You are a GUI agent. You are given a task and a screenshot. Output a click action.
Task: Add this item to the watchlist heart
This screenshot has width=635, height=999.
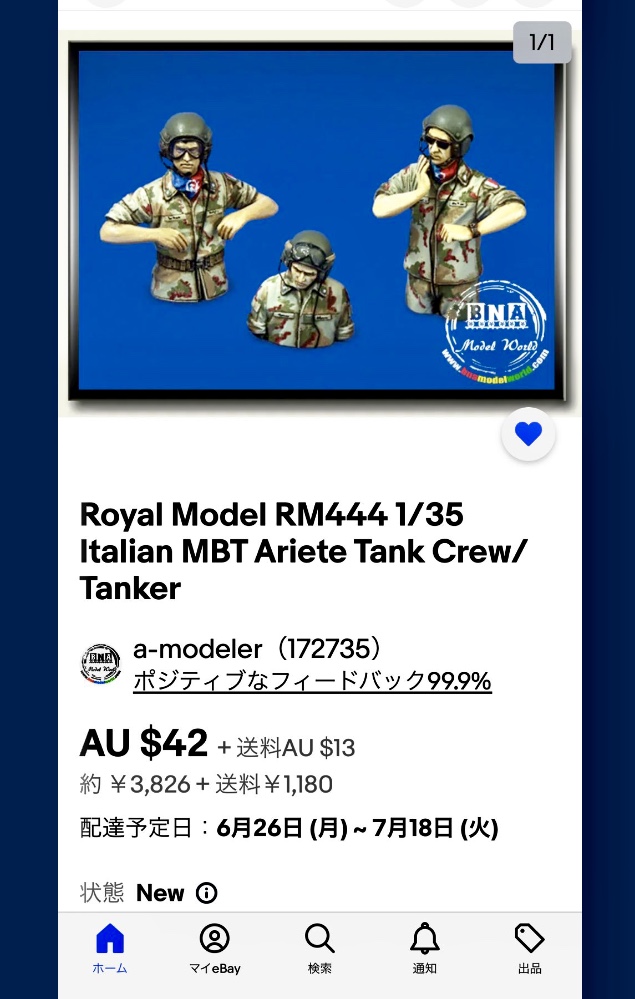tap(528, 434)
